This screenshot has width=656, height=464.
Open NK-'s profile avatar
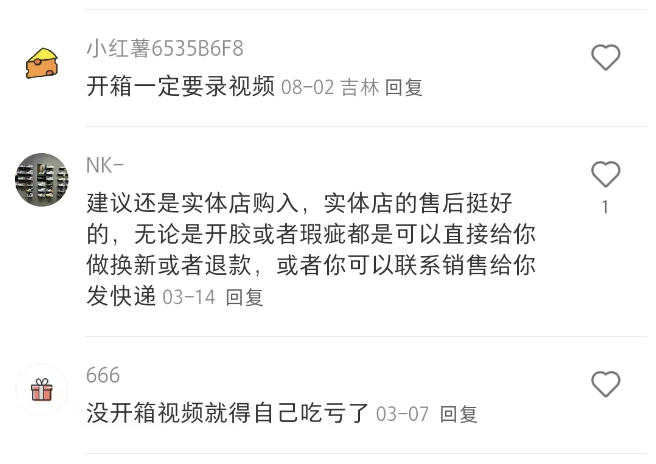pos(41,180)
